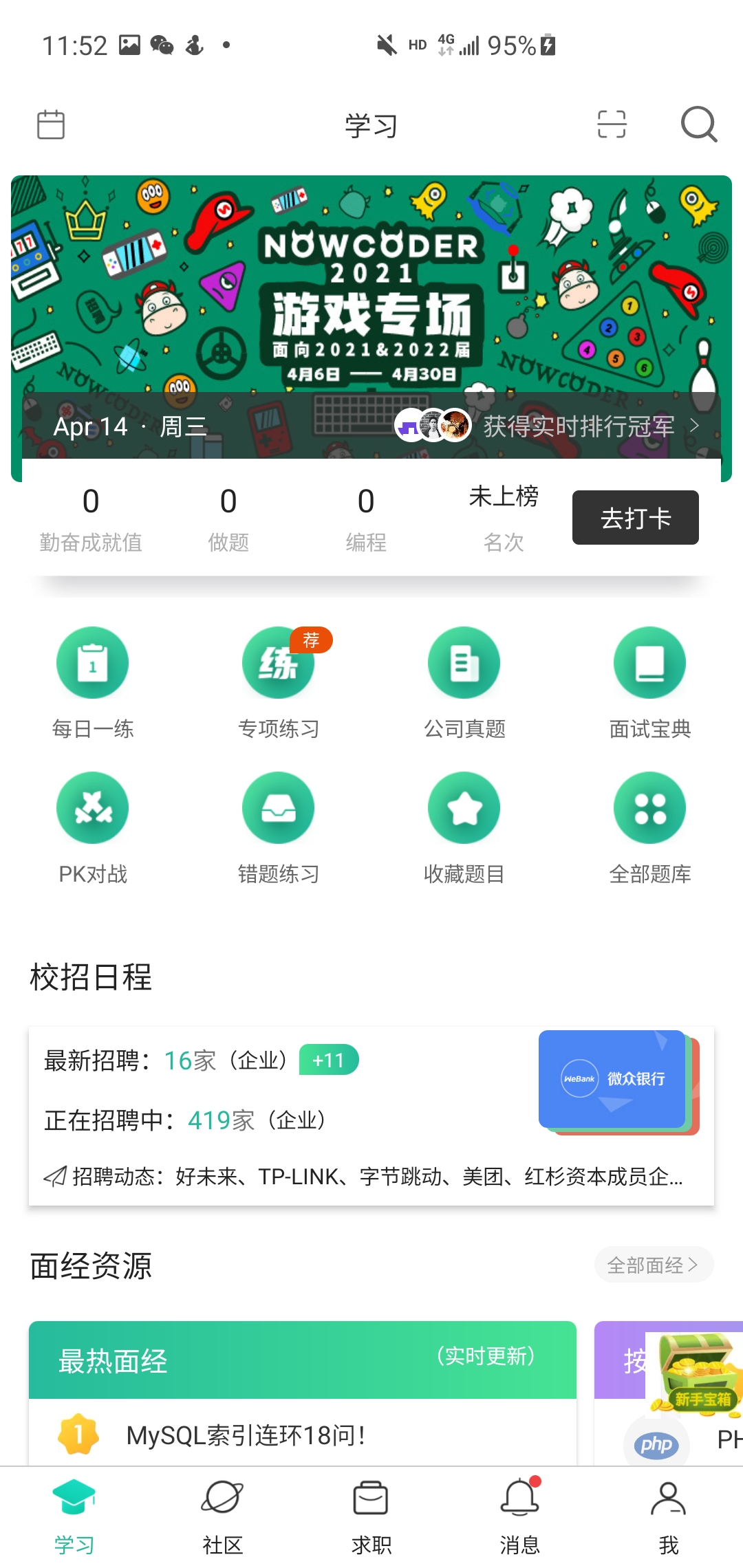View 全部面经 all interview experiences
Viewport: 743px width, 1568px height.
click(x=653, y=1265)
